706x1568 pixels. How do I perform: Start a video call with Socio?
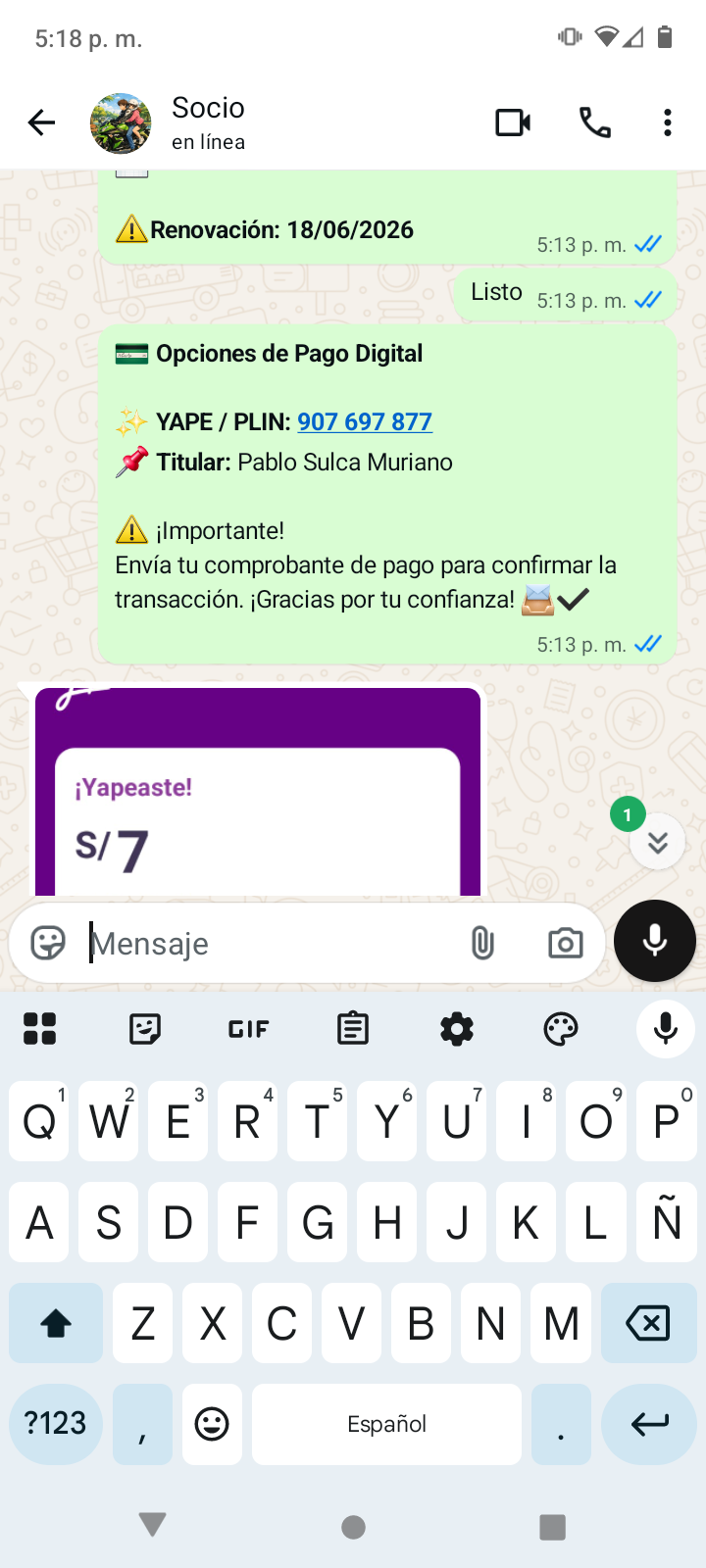513,122
